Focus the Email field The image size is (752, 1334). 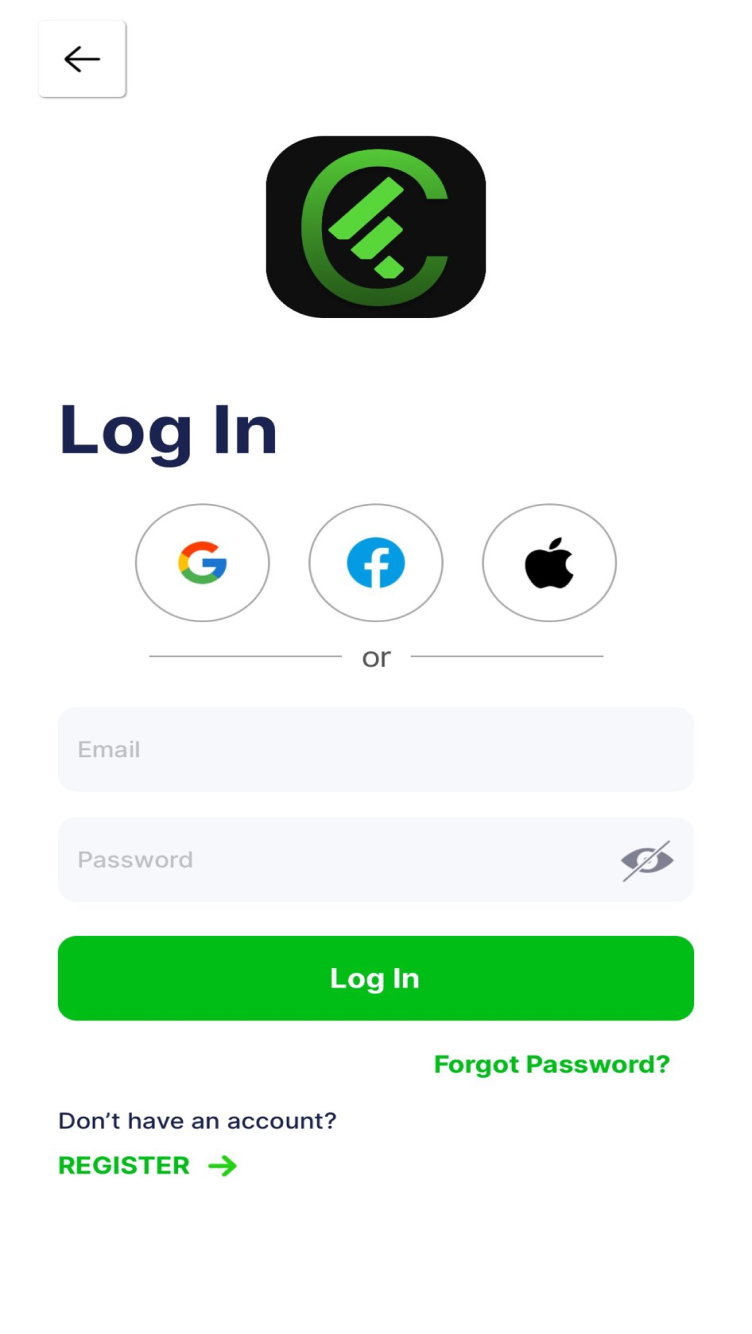click(x=376, y=750)
